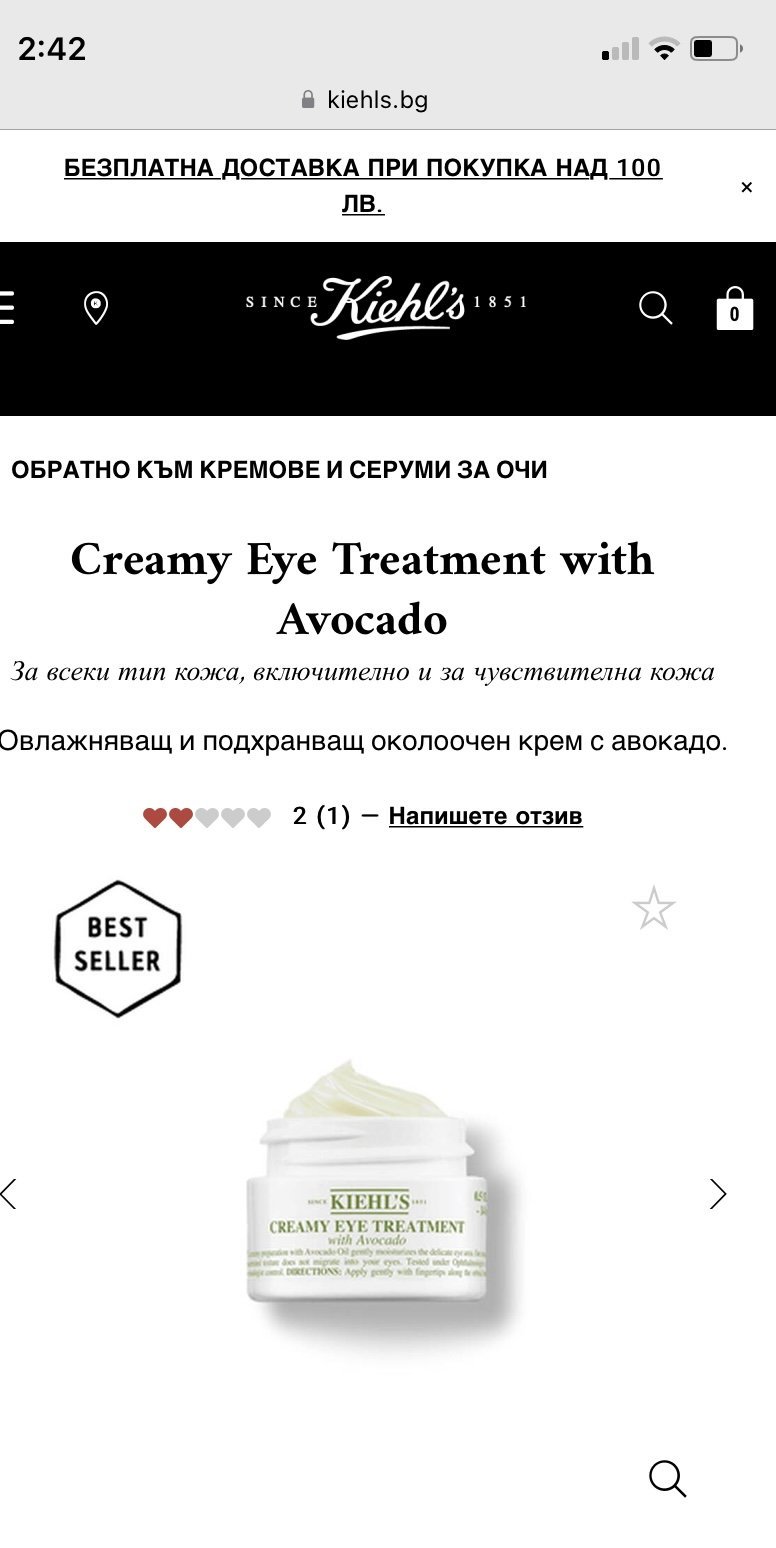
Task: Tap the Напишете отзив link
Action: click(x=485, y=816)
